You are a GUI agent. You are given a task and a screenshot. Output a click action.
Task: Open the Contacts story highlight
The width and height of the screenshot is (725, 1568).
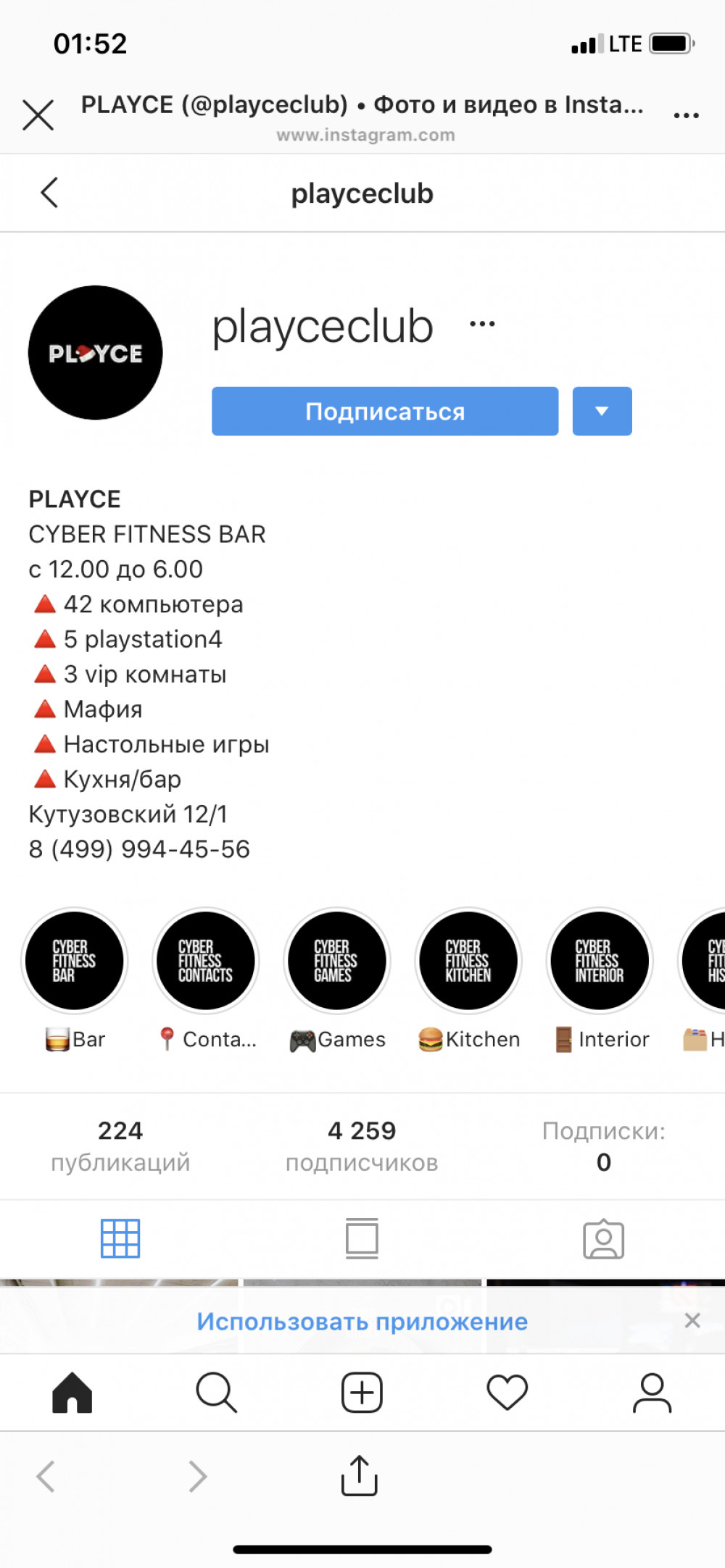tap(206, 960)
